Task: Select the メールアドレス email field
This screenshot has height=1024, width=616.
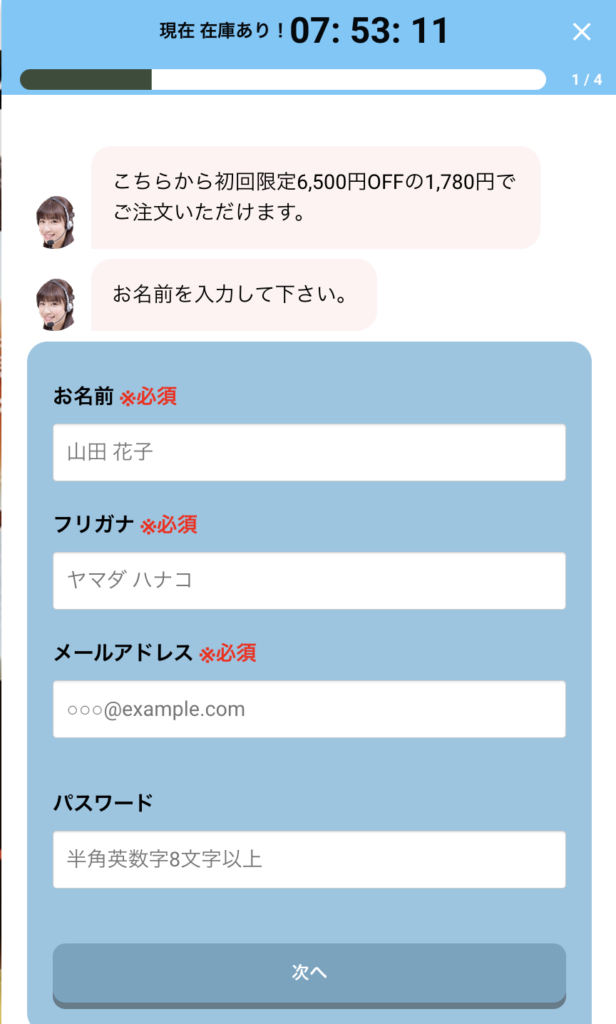Action: tap(309, 709)
